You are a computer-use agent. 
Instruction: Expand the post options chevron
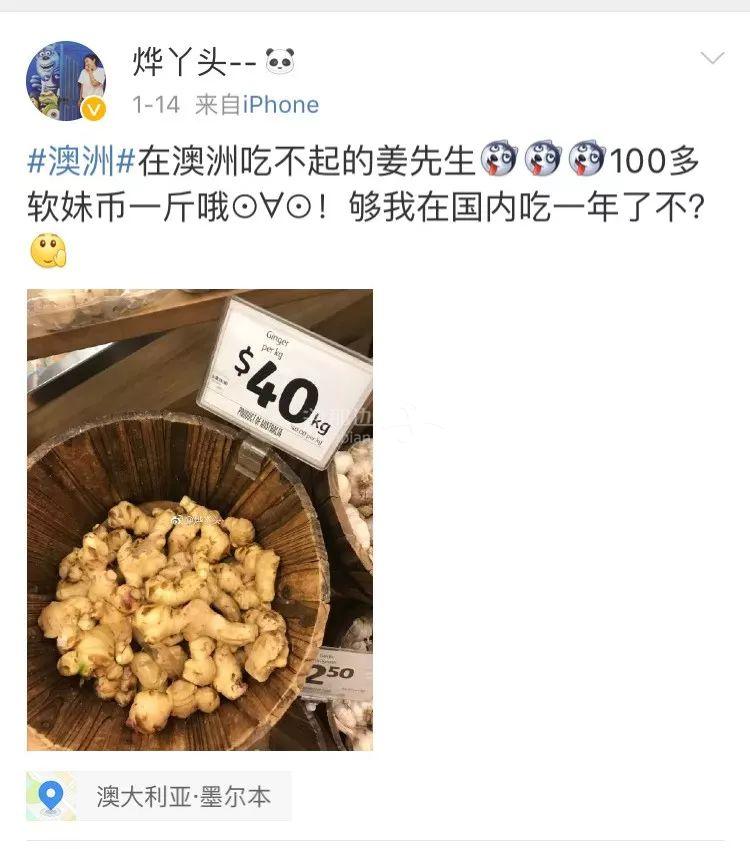pyautogui.click(x=712, y=58)
